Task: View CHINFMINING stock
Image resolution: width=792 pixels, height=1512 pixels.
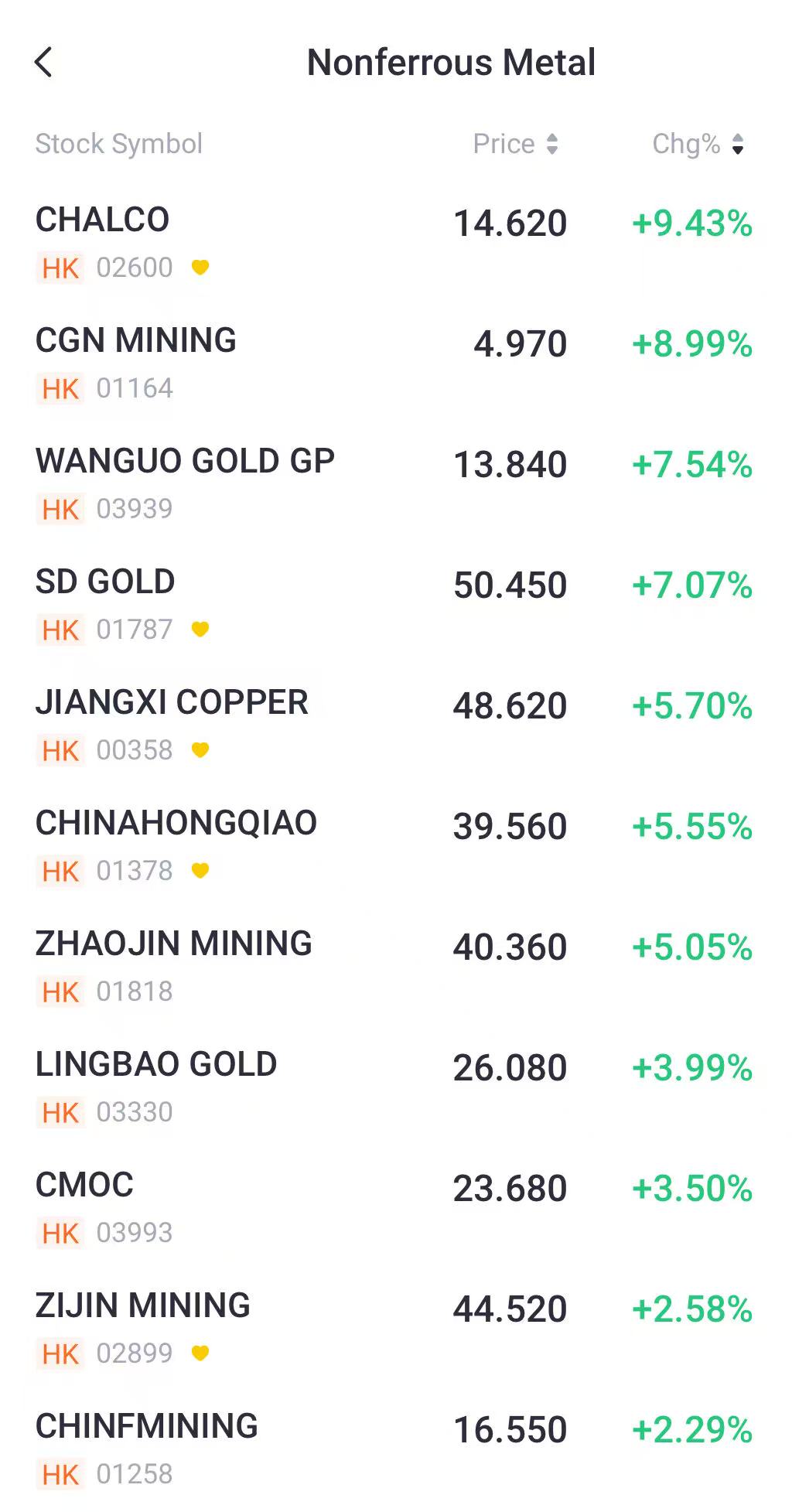Action: 396,1449
